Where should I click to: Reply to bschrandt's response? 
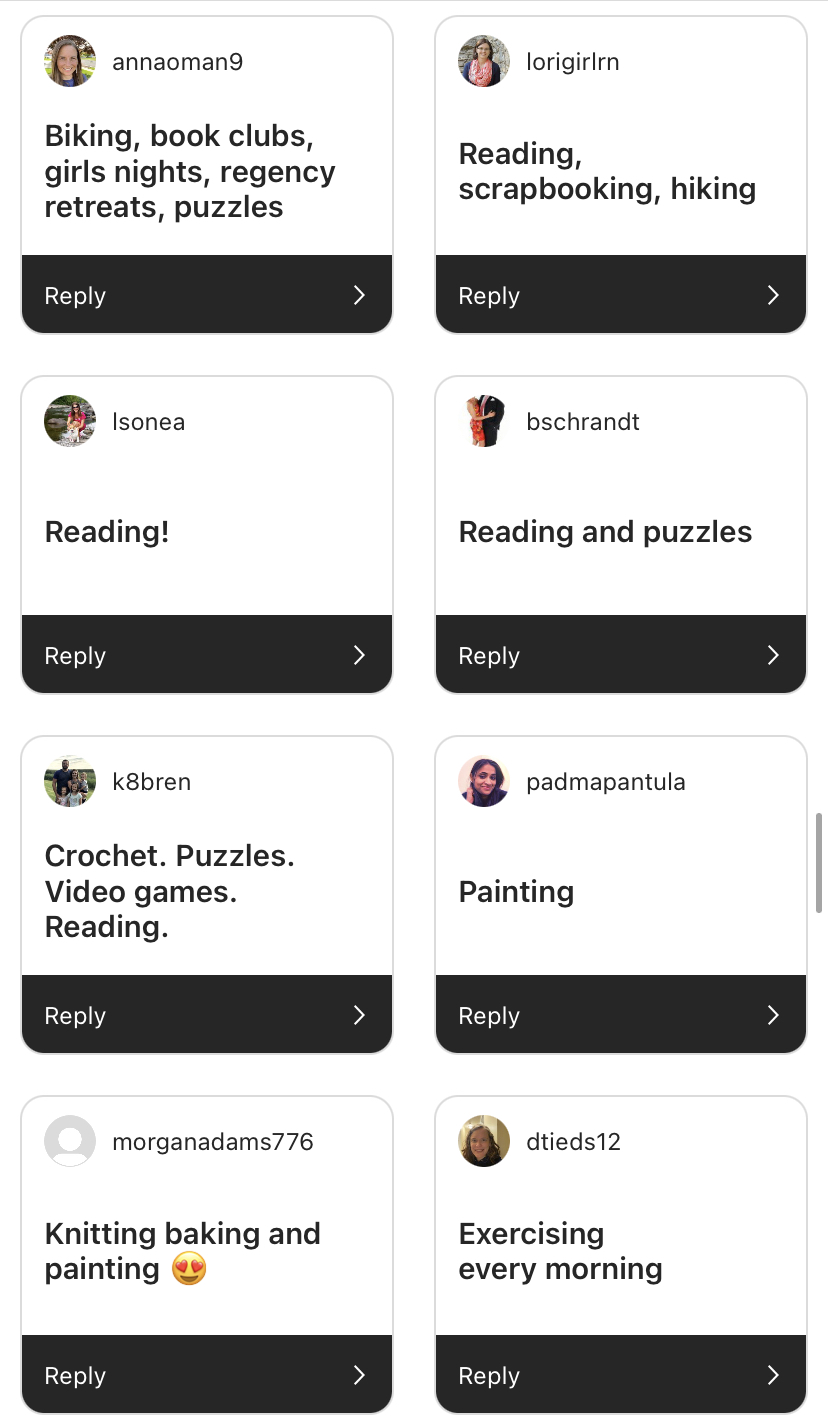point(620,655)
